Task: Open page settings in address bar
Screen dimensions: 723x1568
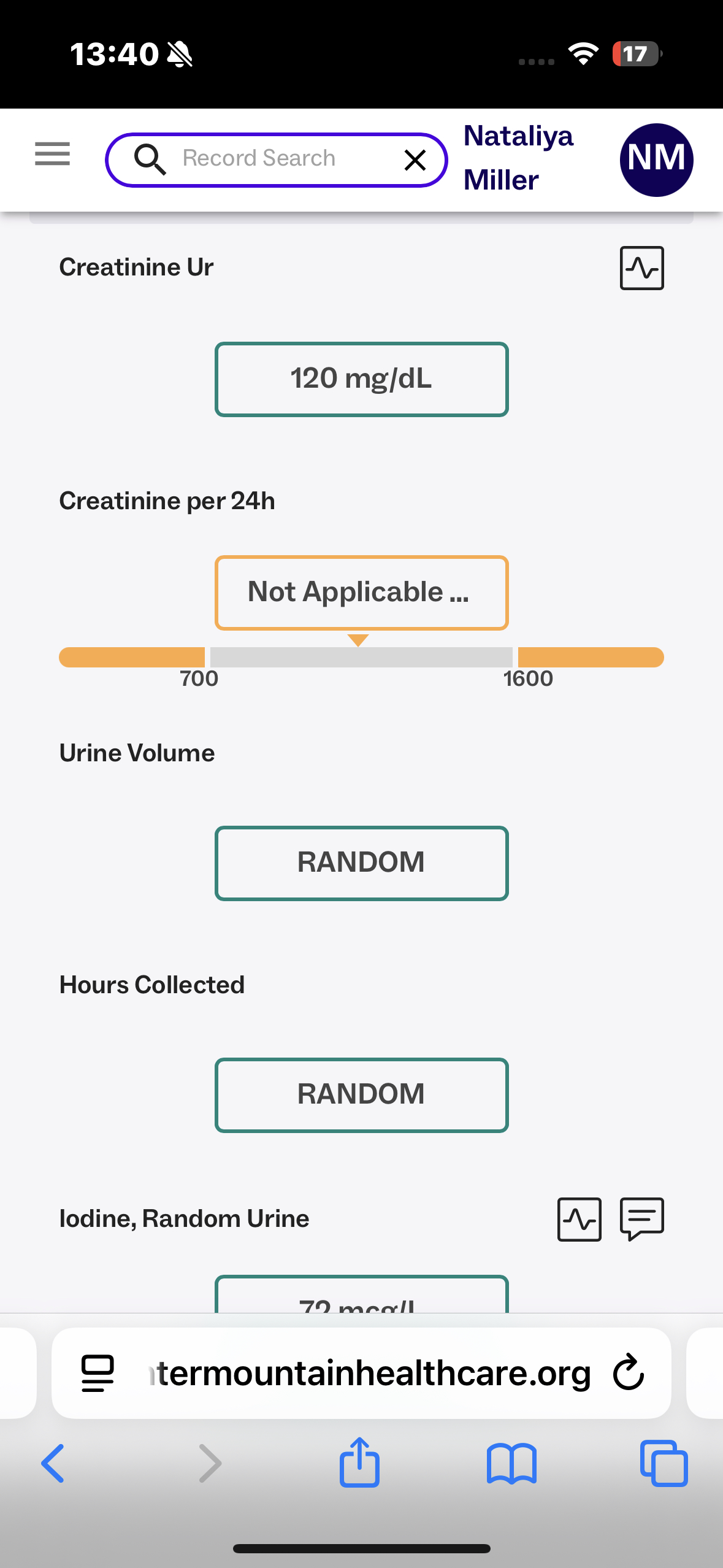Action: tap(98, 1372)
